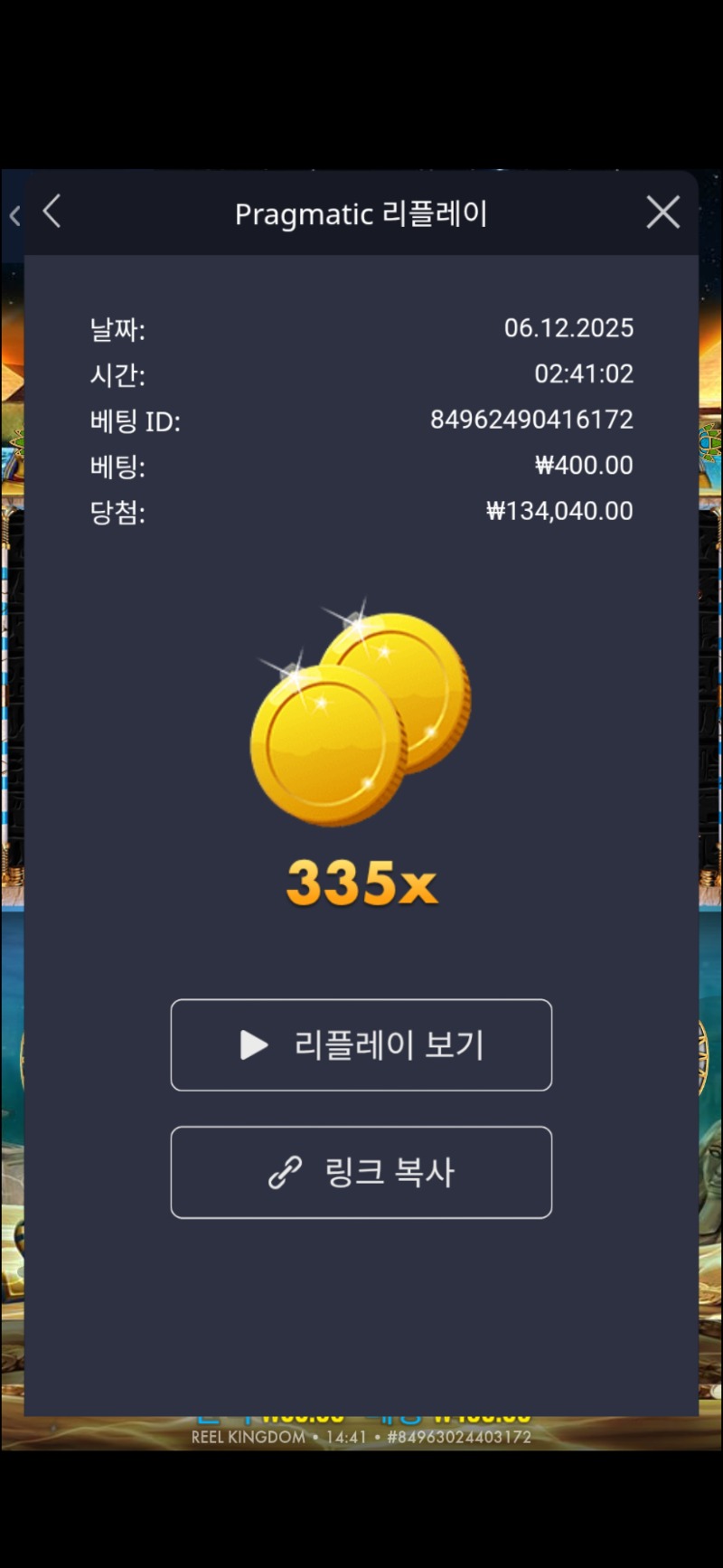The width and height of the screenshot is (723, 1568).
Task: Click the sparkle on the front coin
Action: (x=322, y=704)
